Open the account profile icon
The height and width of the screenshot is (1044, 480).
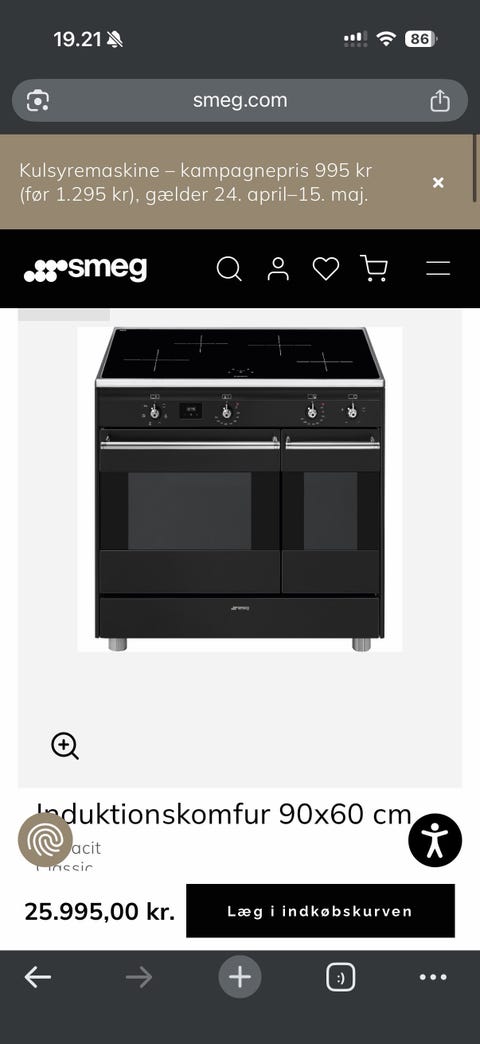[278, 269]
